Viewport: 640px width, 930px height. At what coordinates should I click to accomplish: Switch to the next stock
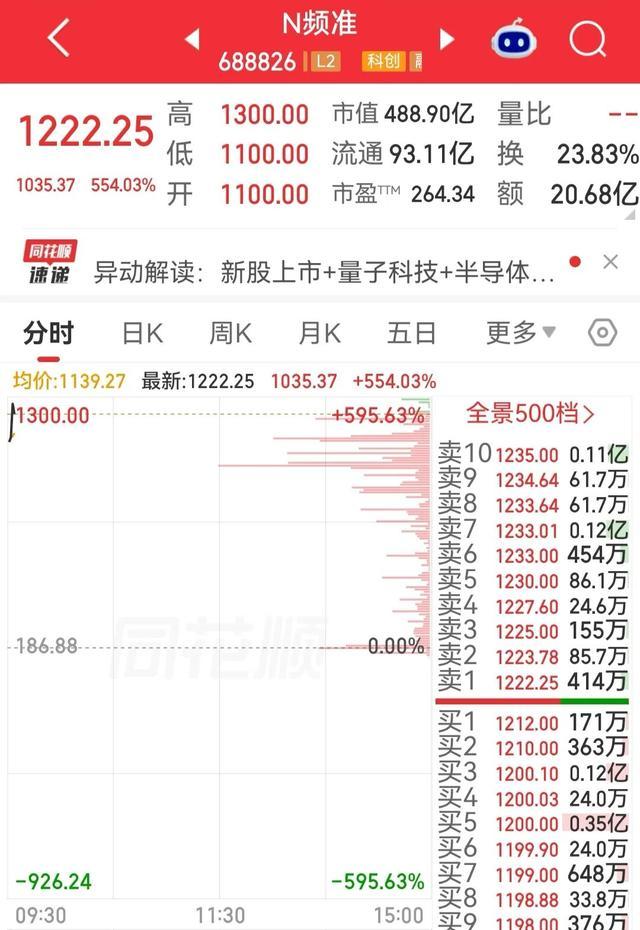click(447, 39)
